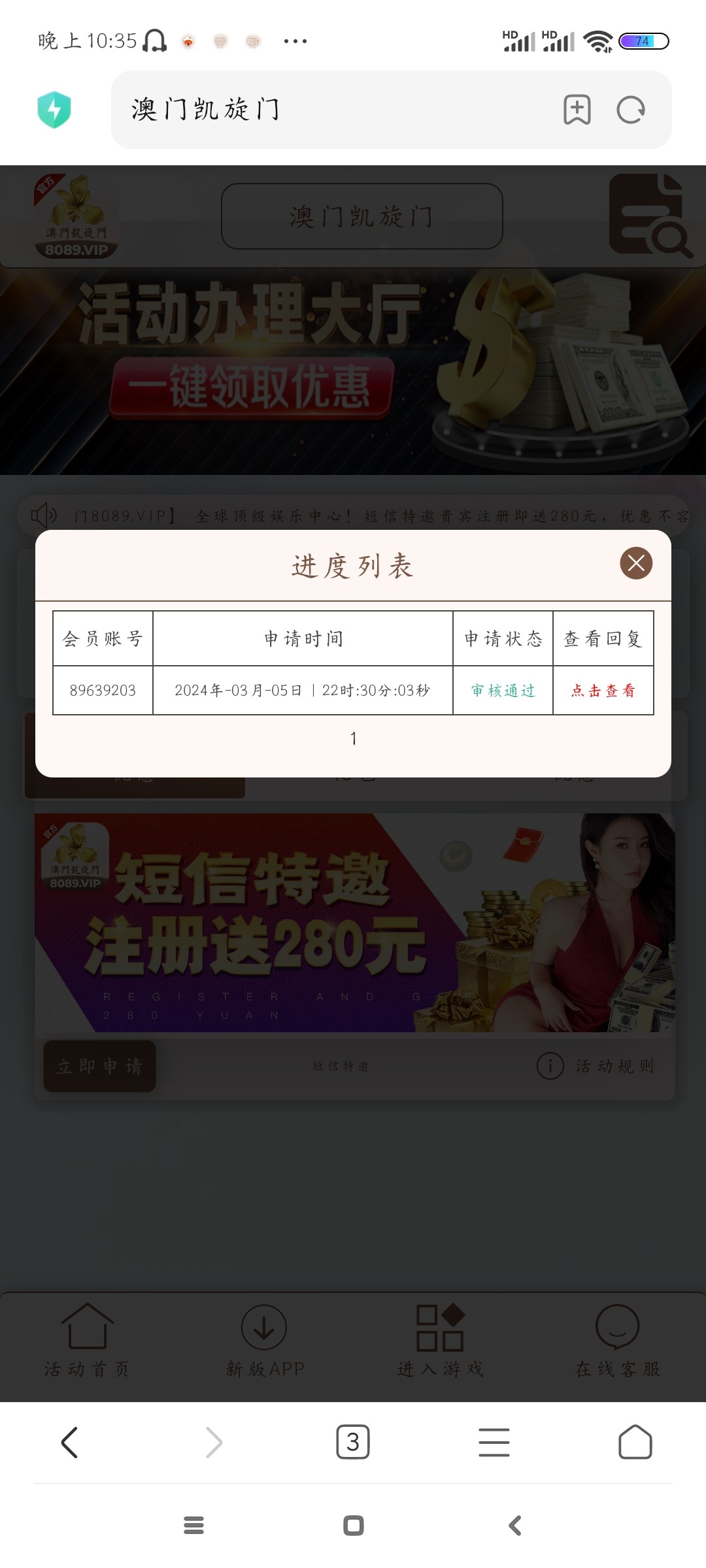
Task: Open the browser security shield
Action: [54, 110]
